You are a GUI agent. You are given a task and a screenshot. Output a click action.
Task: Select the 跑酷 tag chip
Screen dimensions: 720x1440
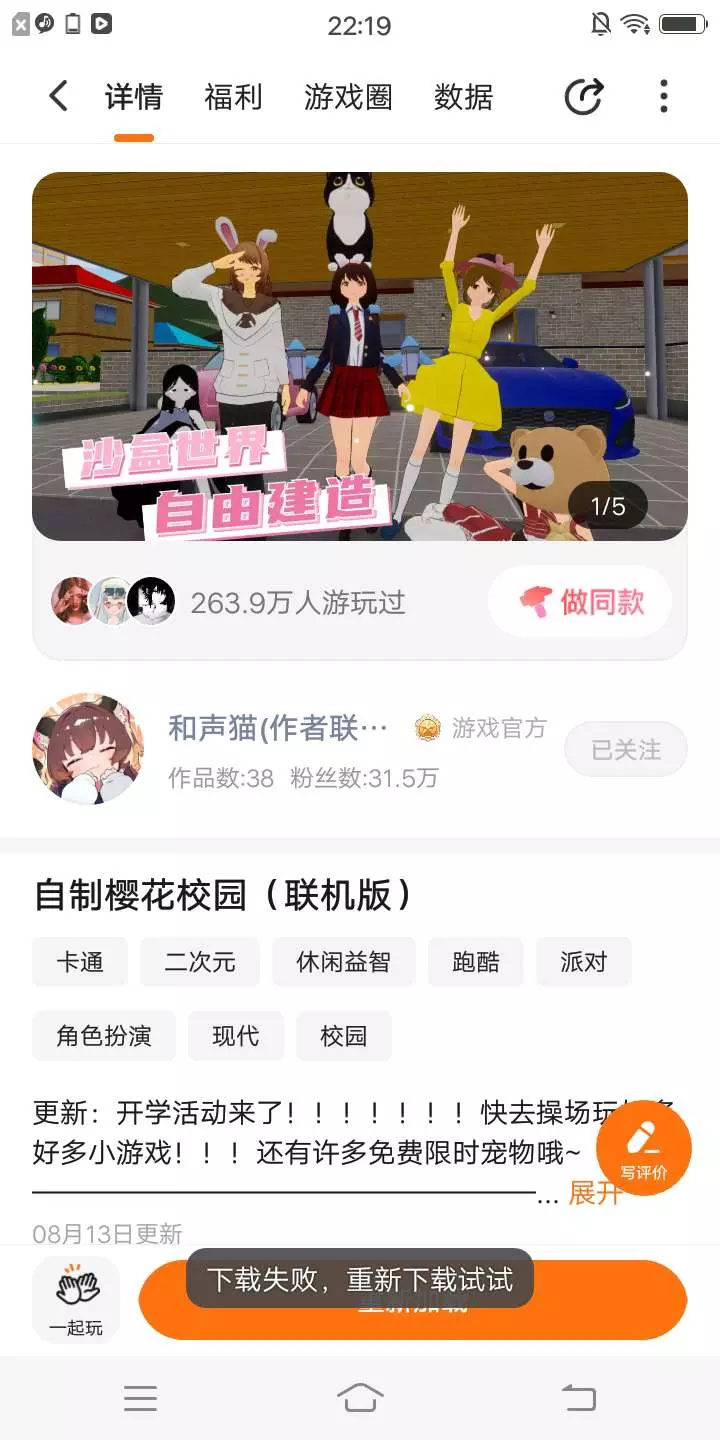click(476, 962)
